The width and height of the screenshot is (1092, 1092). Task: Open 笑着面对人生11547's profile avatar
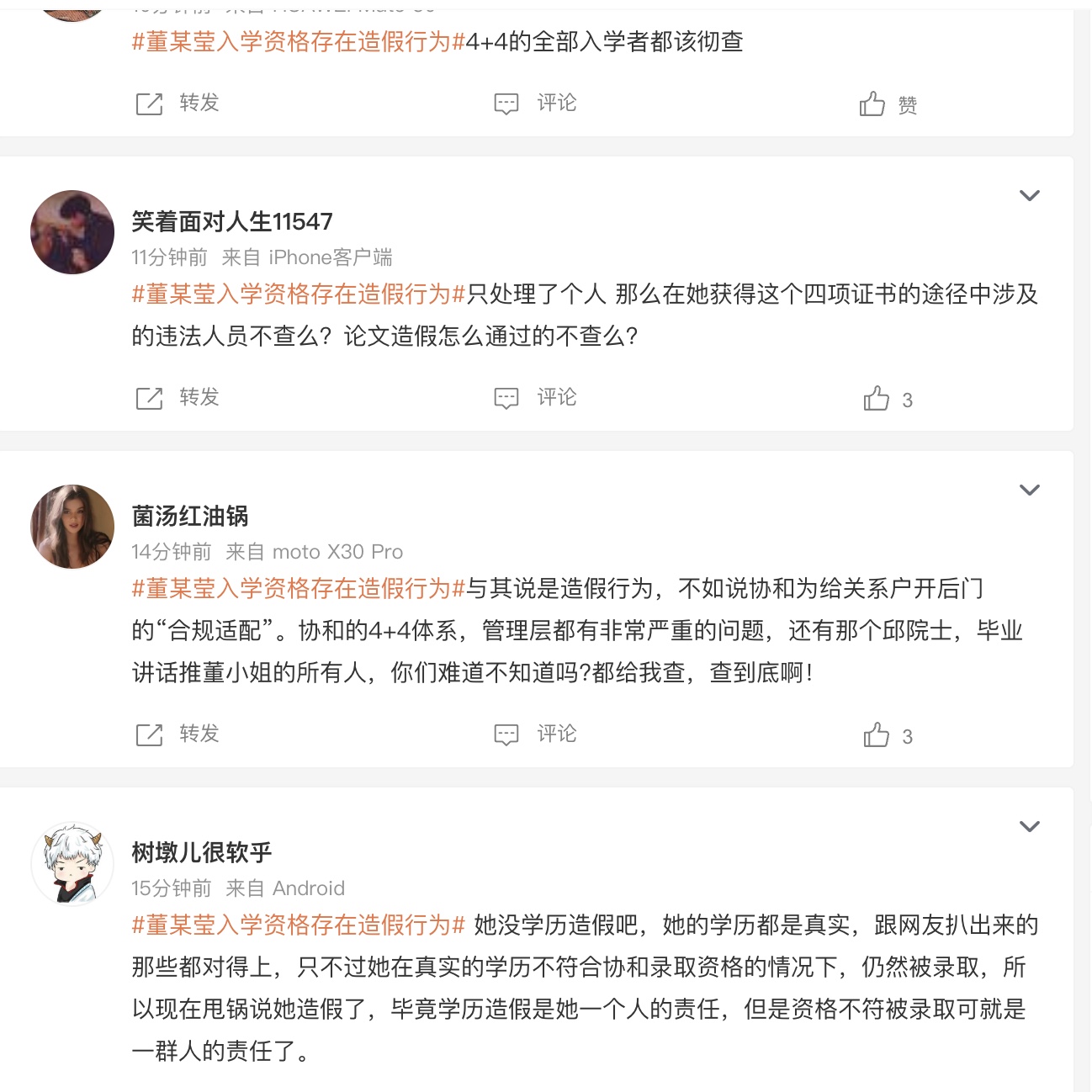point(72,232)
